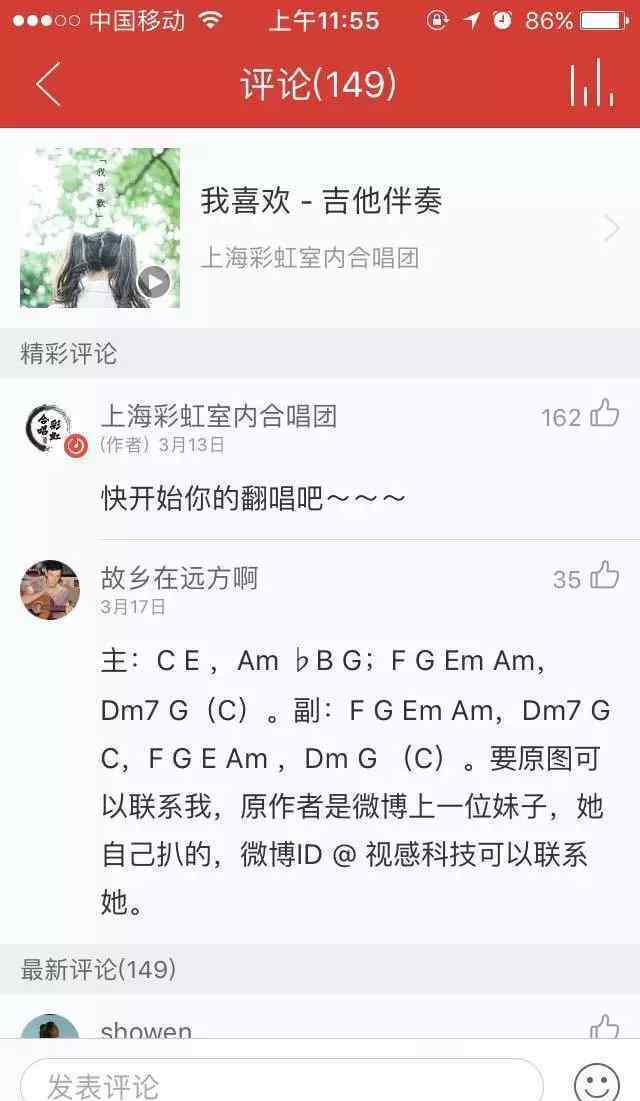Like 故乡在远方啊's chord comment

point(604,576)
